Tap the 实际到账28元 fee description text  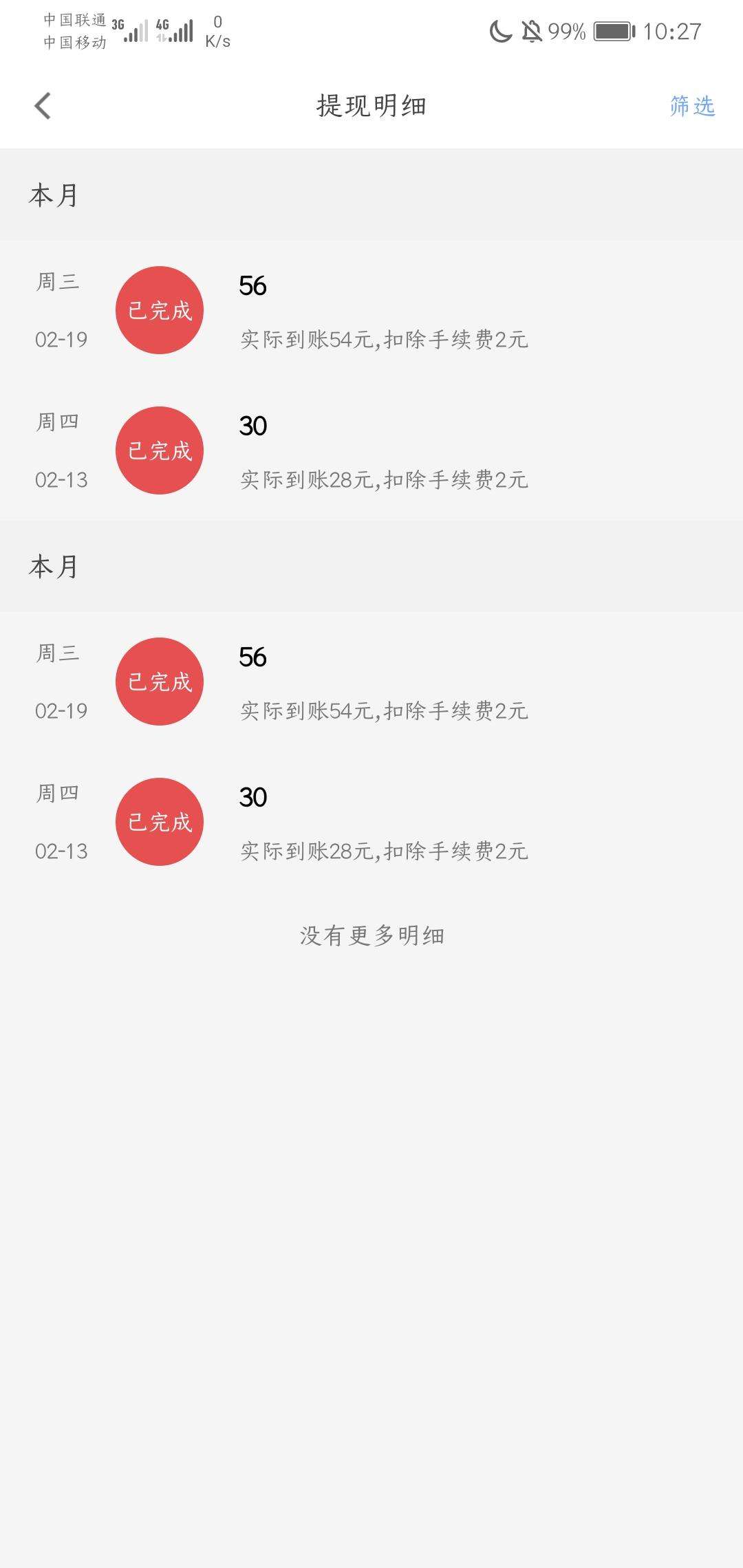pos(383,479)
